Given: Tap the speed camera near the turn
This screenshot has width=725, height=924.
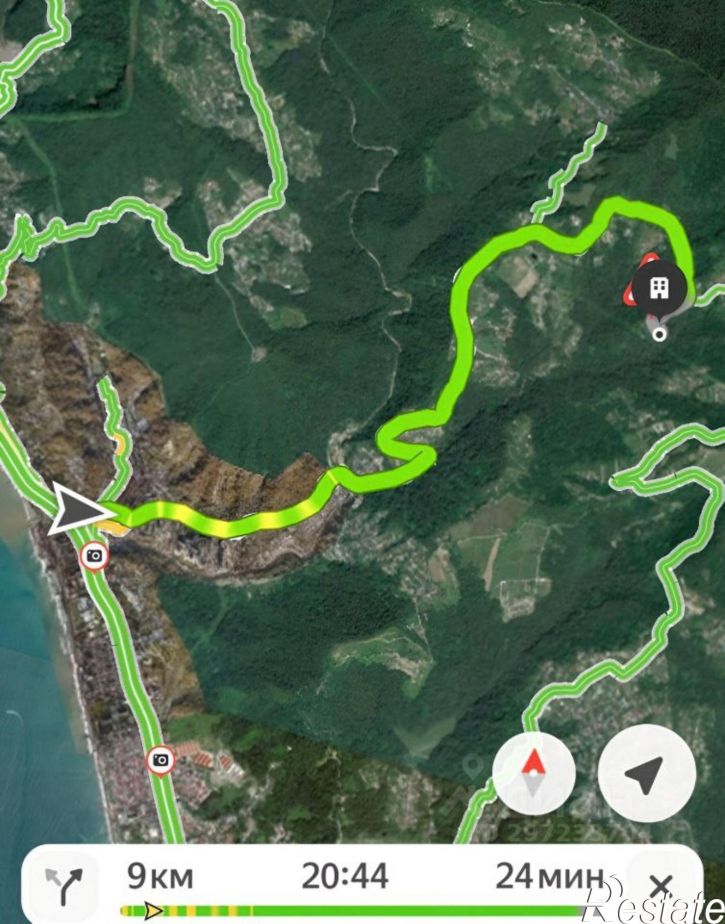Looking at the screenshot, I should tap(95, 555).
